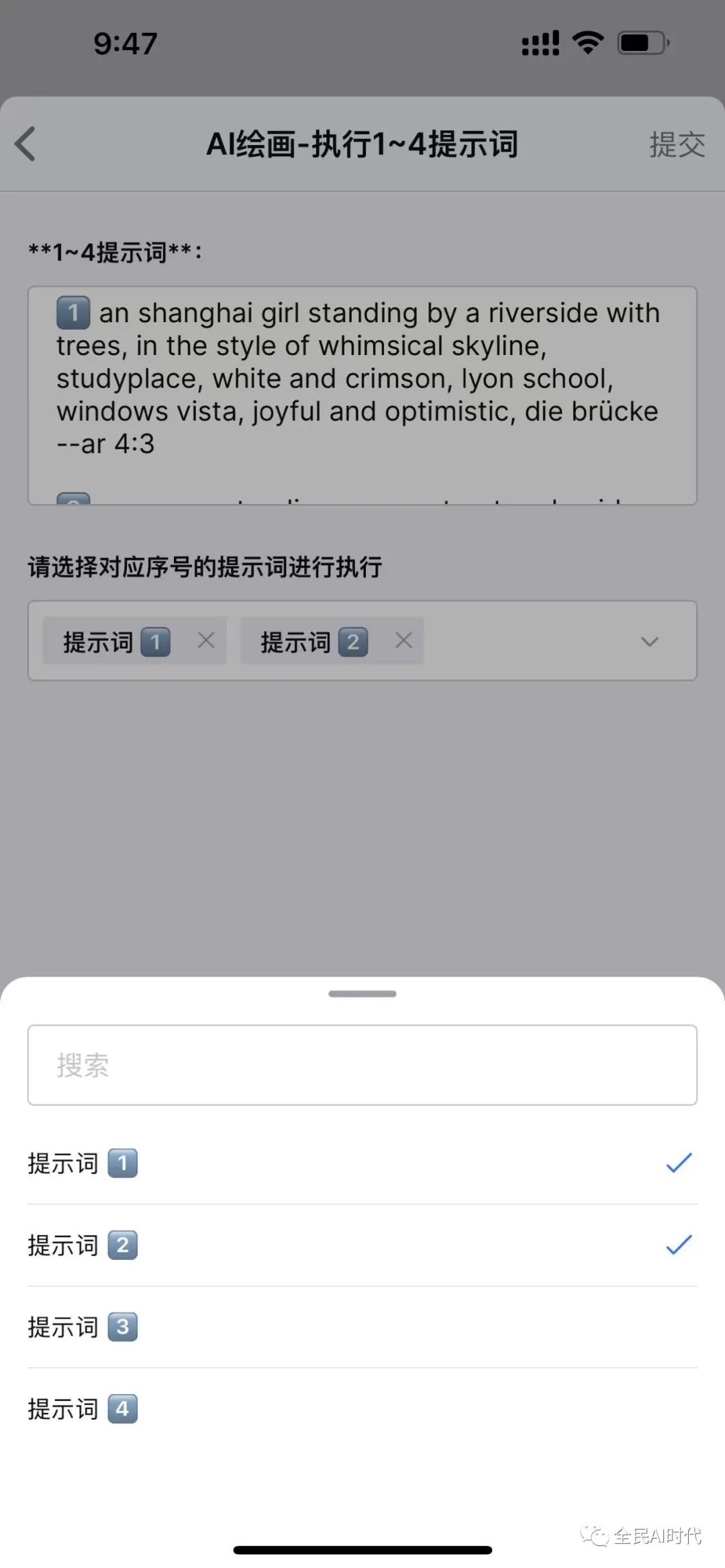The height and width of the screenshot is (1568, 725).
Task: Select 提示词 4 in the list
Action: coord(362,1409)
